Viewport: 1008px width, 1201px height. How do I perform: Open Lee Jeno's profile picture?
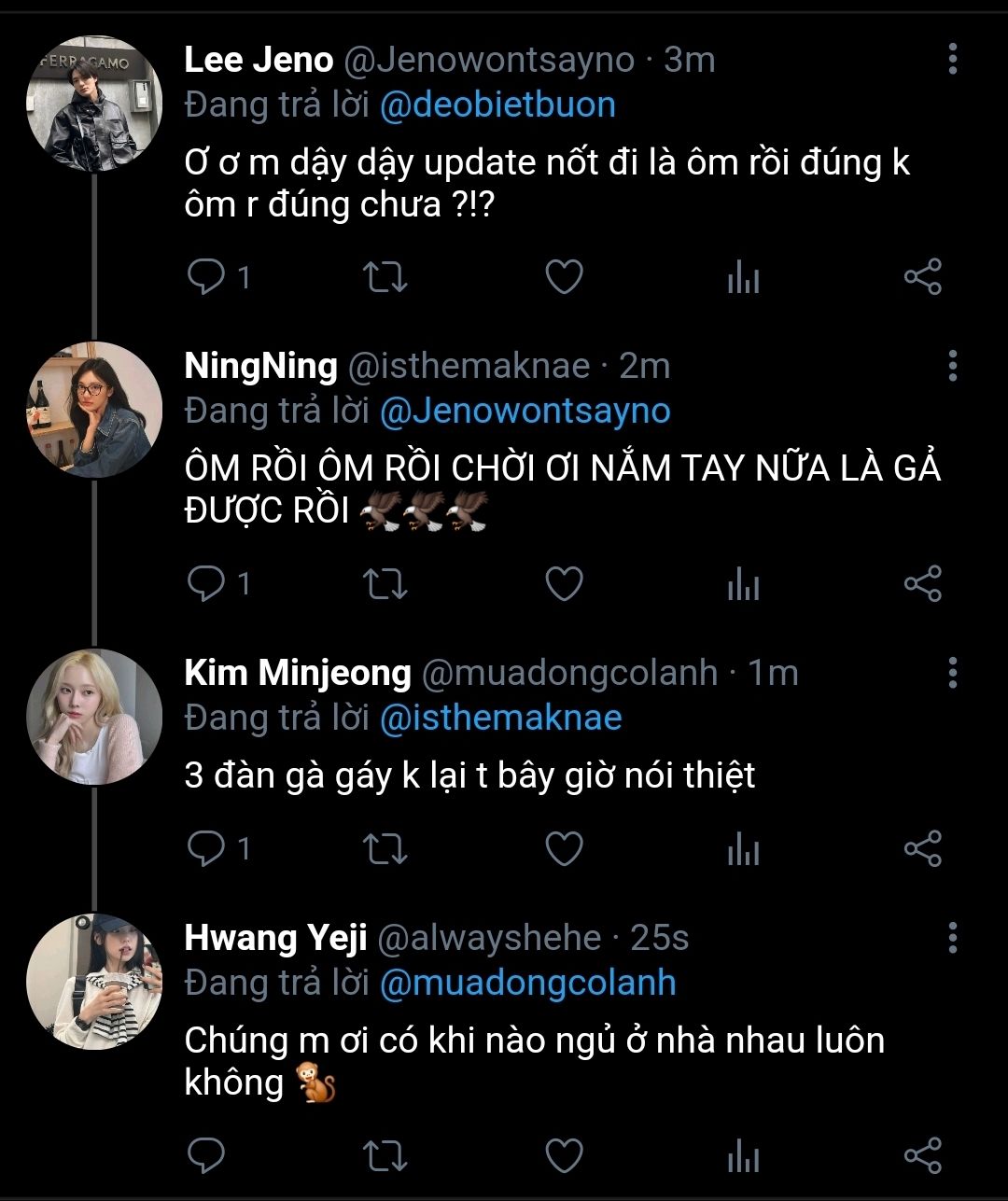(x=94, y=105)
